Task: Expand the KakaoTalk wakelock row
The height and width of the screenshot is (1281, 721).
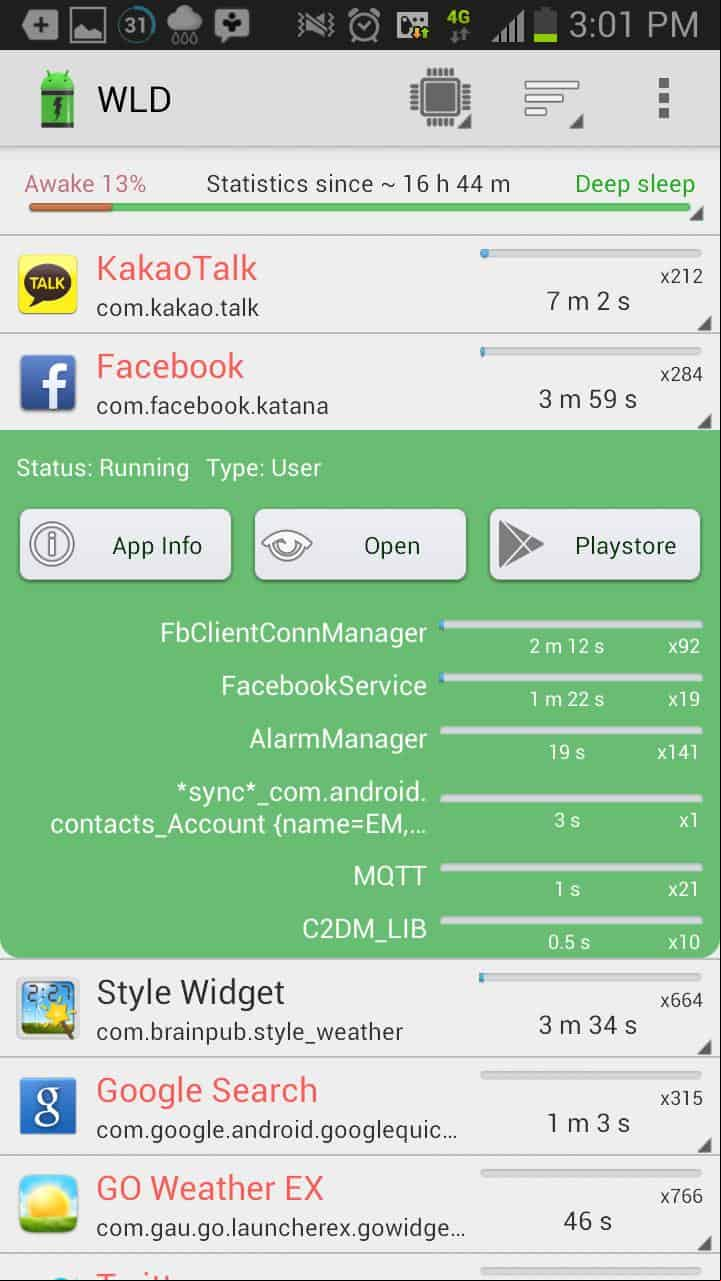Action: click(x=360, y=285)
